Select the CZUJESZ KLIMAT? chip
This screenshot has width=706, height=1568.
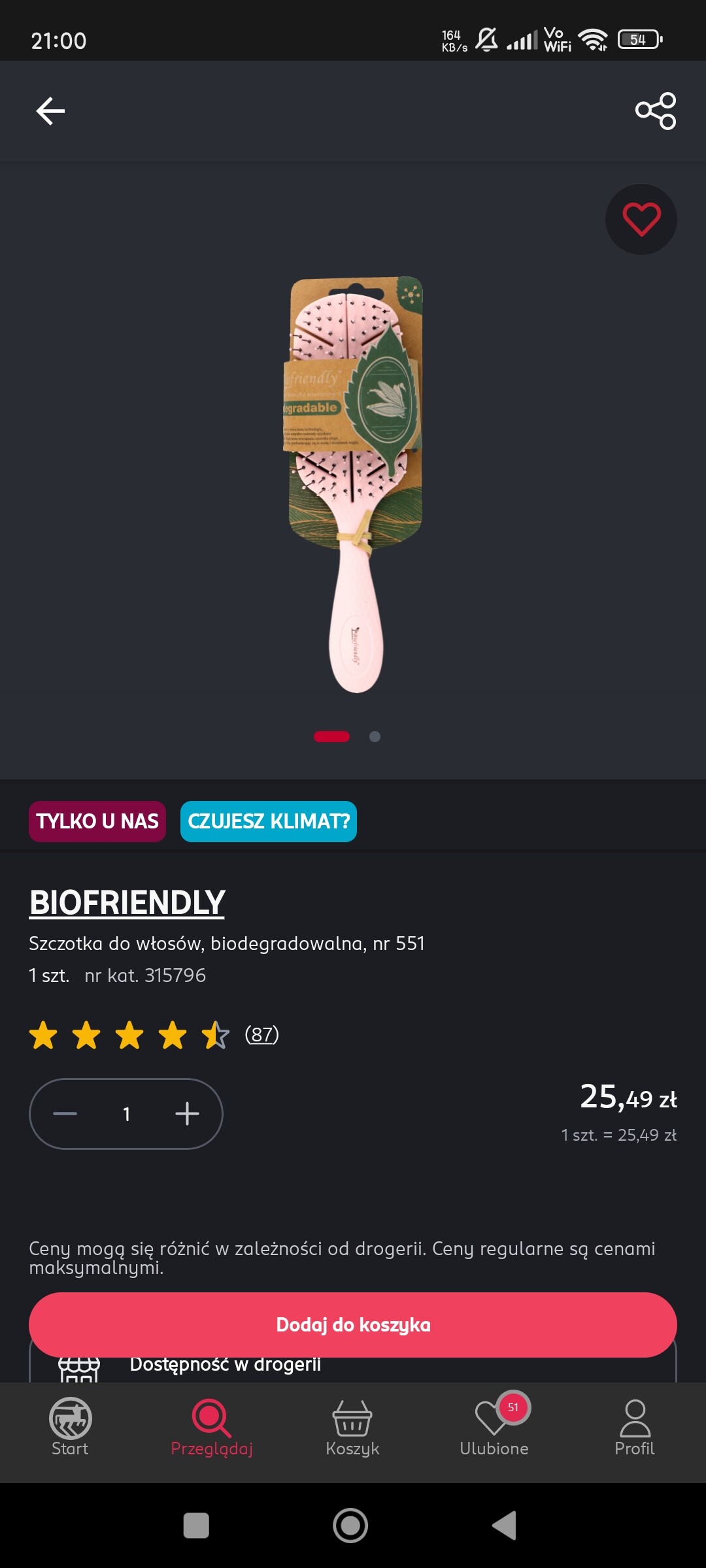(x=269, y=821)
